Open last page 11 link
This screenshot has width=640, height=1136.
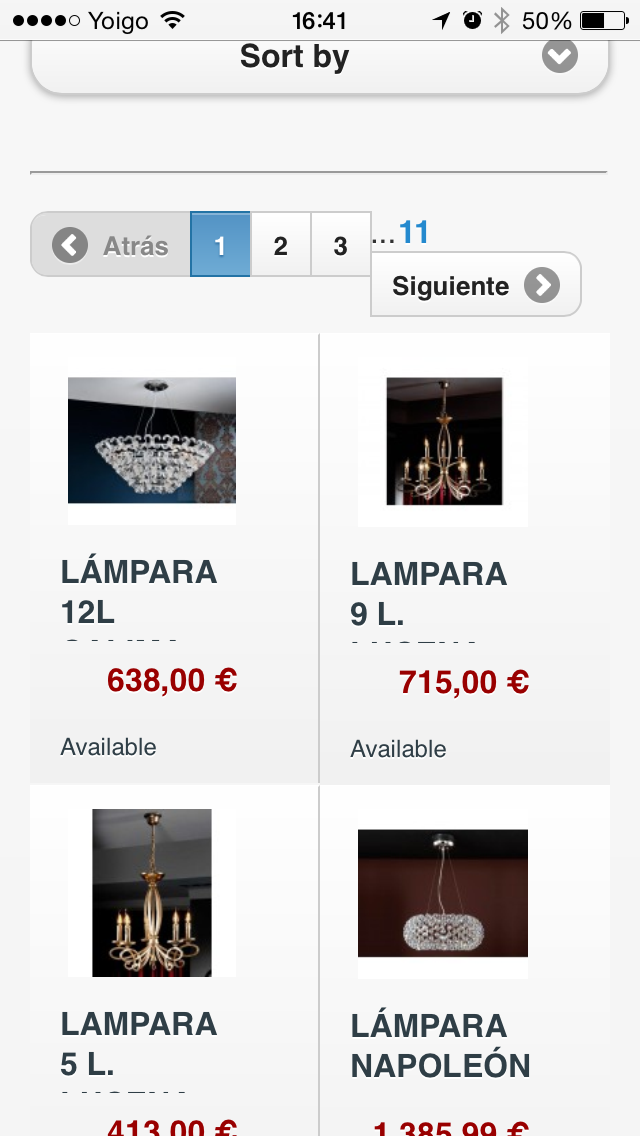click(x=414, y=233)
